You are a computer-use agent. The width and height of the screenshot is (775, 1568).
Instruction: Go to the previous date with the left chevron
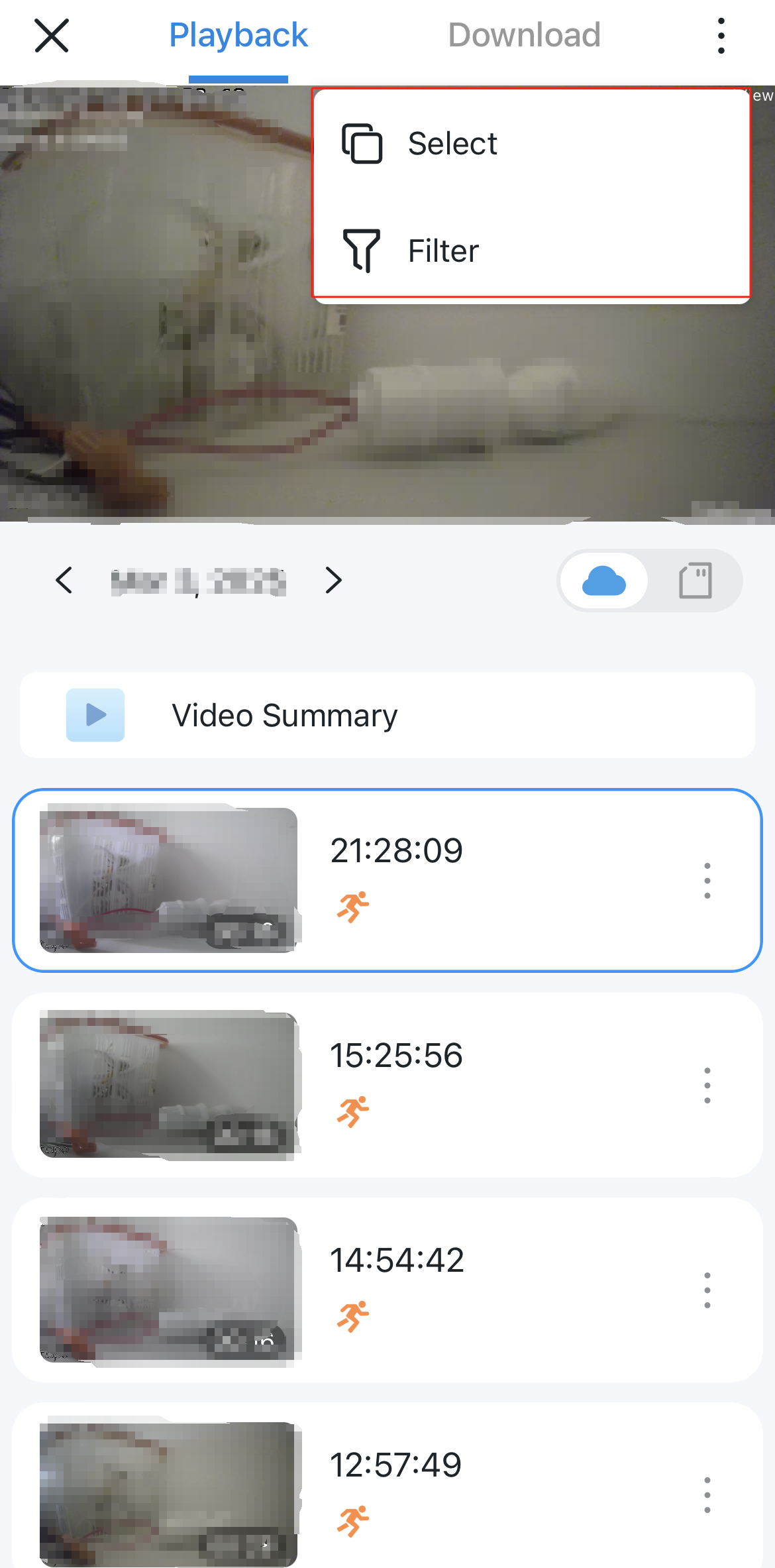(65, 581)
